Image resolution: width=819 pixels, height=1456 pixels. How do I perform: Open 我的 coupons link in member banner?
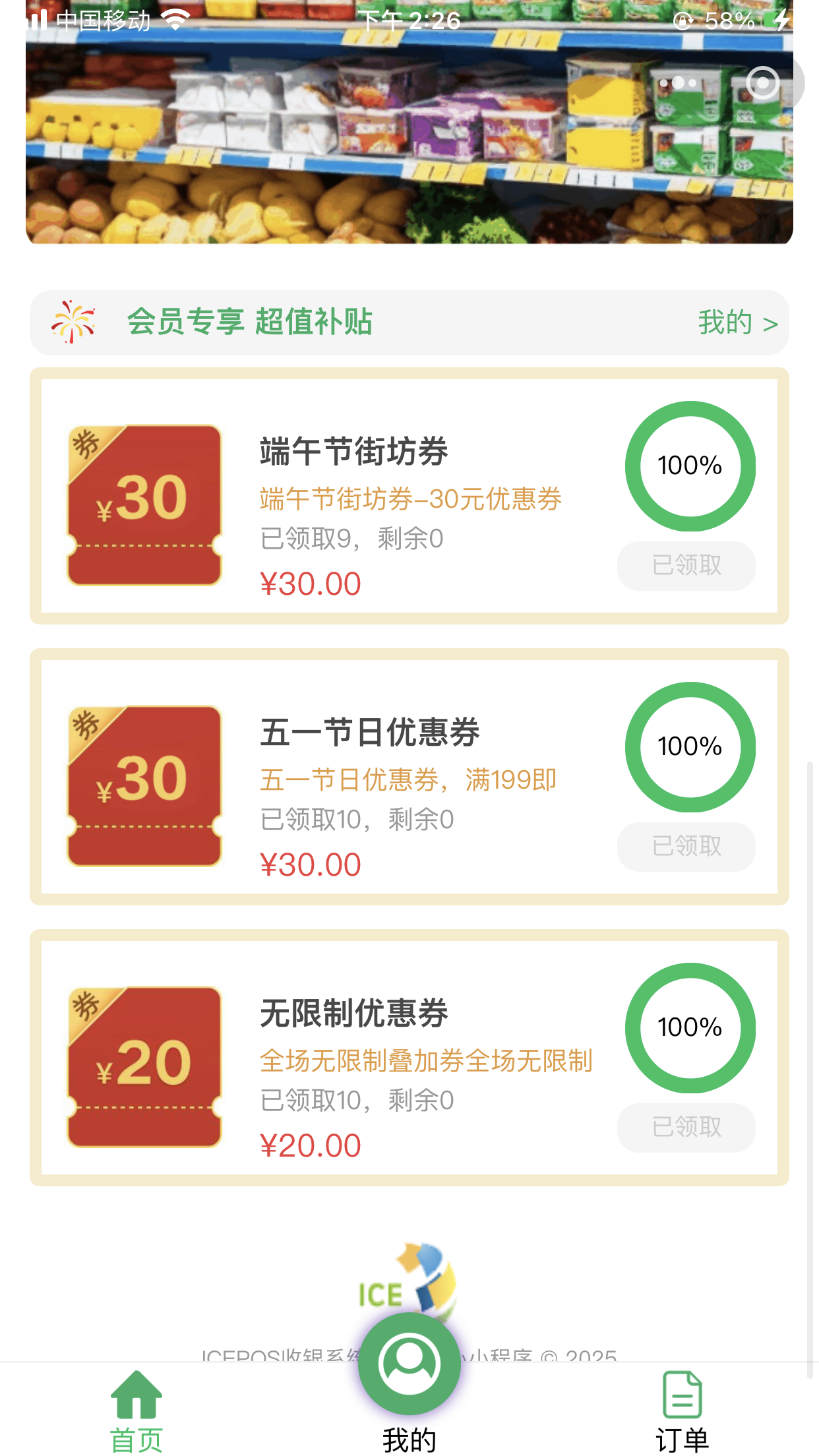pos(737,323)
